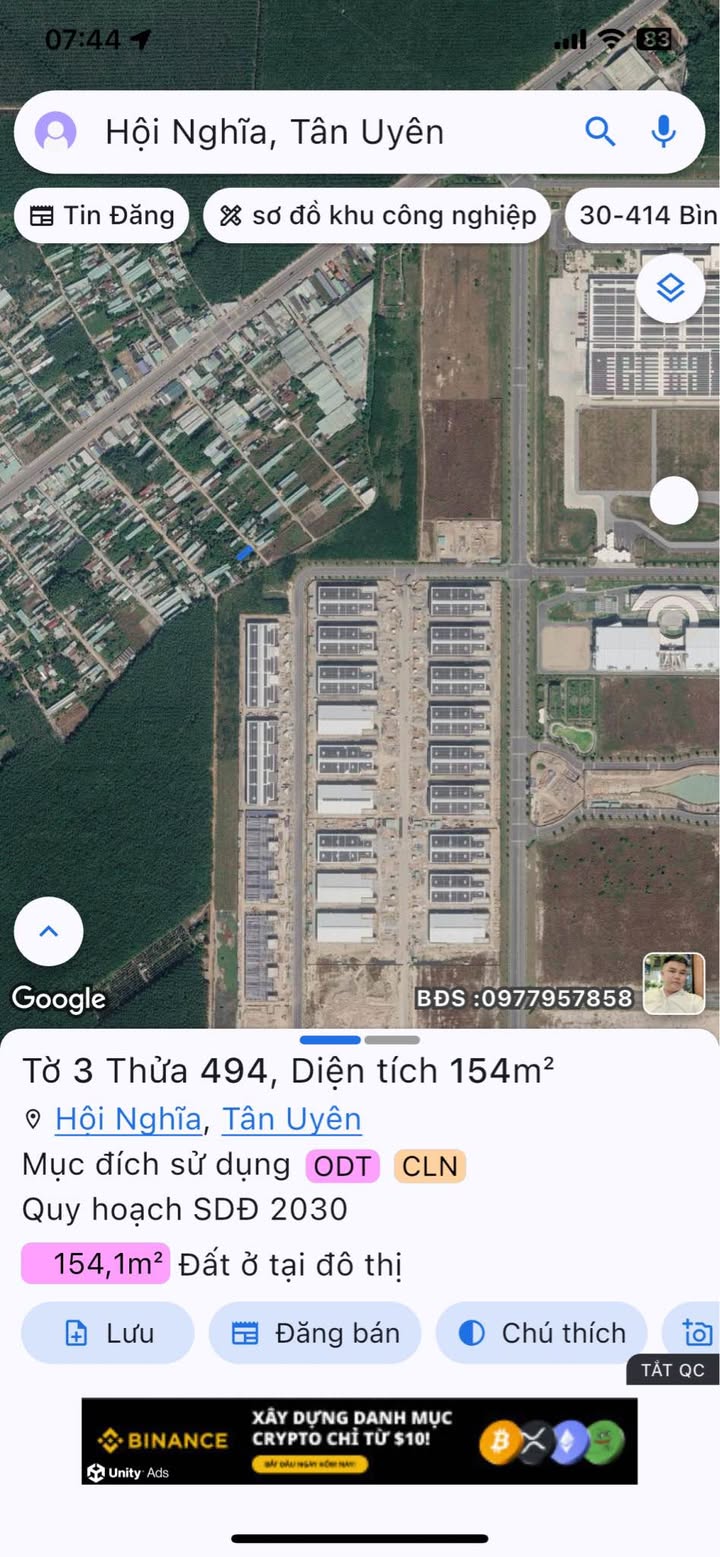
Task: Turn off ads with TẮT QC
Action: (x=673, y=1370)
